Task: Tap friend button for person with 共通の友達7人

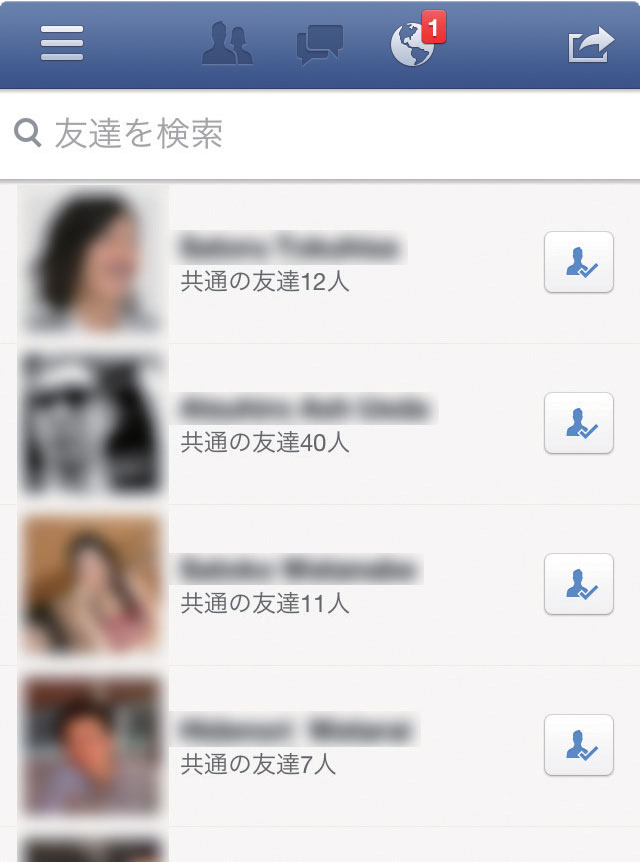Action: tap(578, 745)
